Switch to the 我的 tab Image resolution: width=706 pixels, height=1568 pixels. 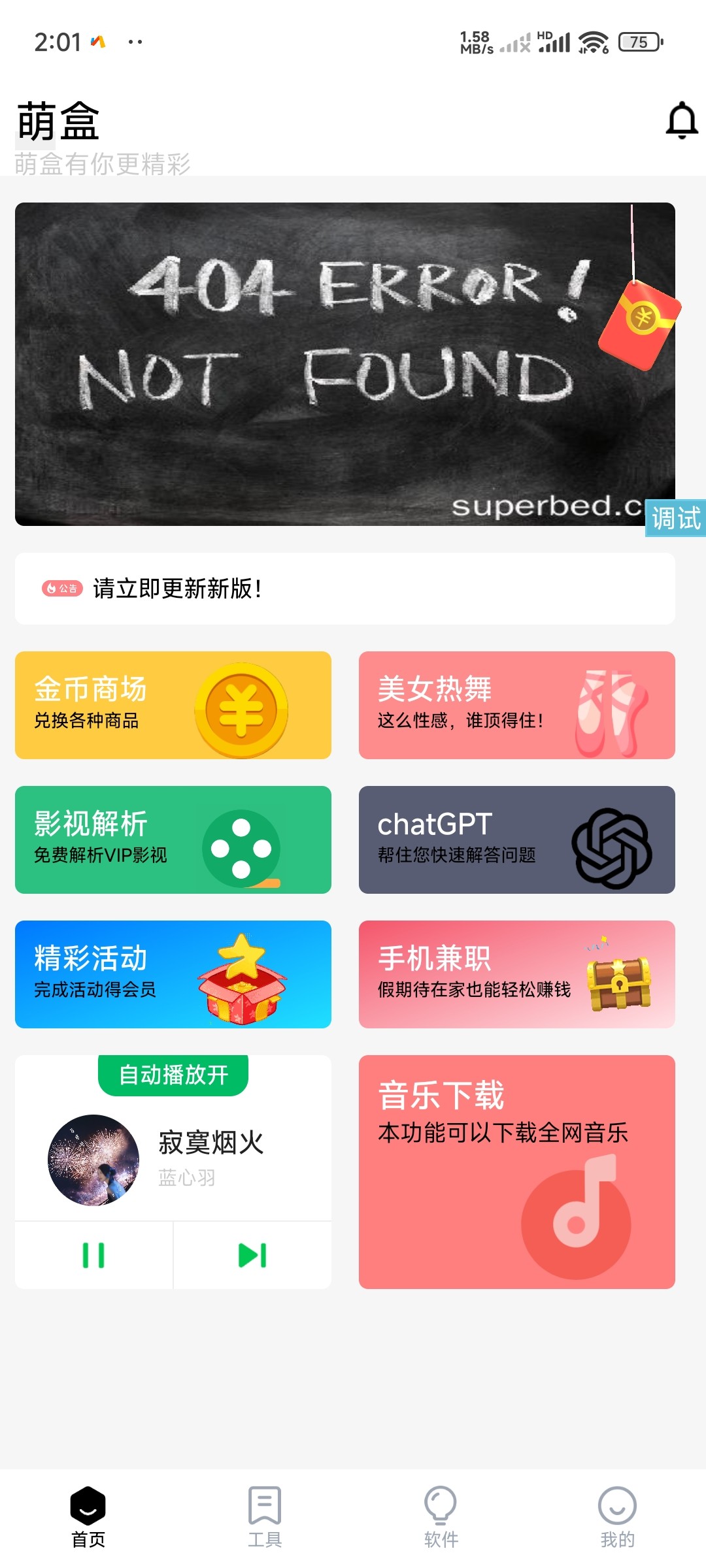click(x=617, y=1517)
